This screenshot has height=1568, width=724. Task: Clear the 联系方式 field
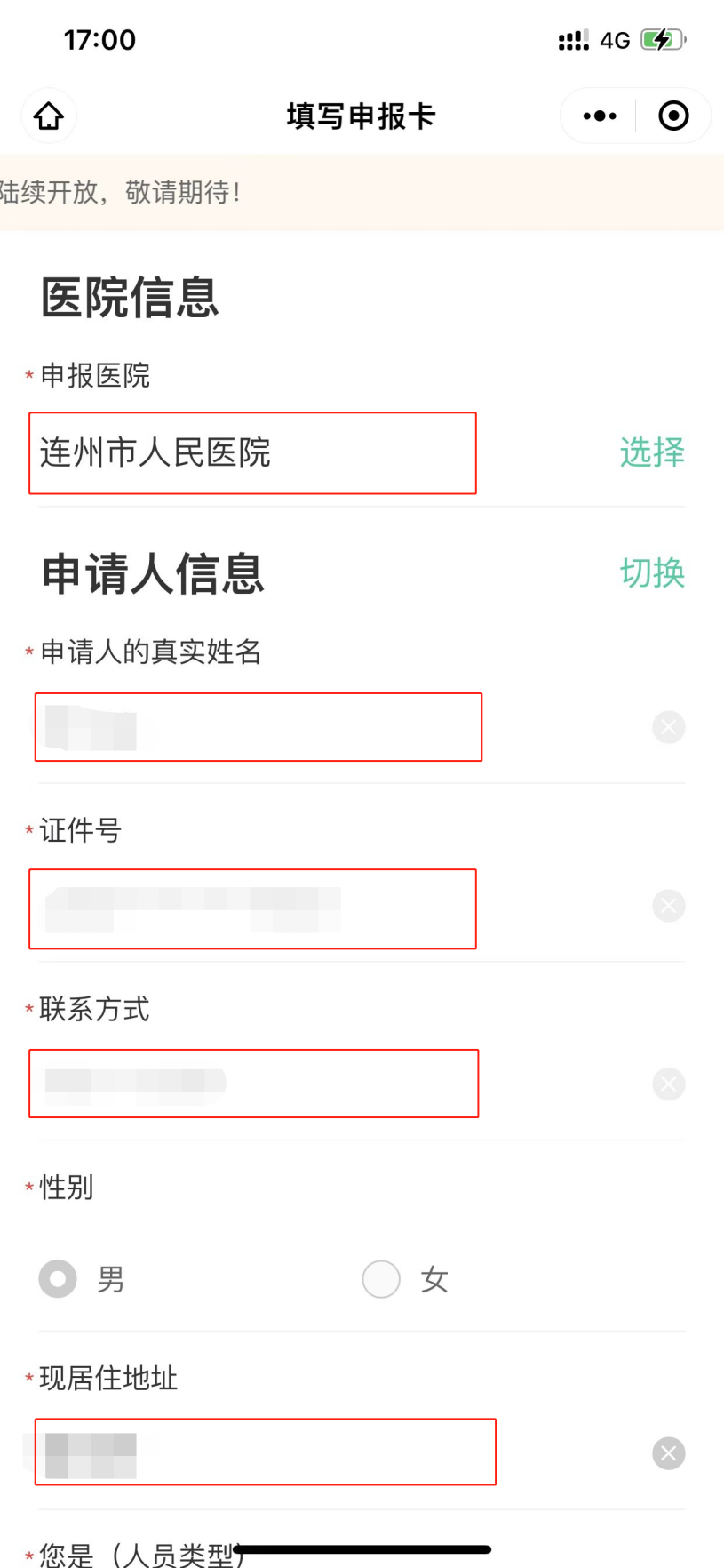pos(668,1084)
